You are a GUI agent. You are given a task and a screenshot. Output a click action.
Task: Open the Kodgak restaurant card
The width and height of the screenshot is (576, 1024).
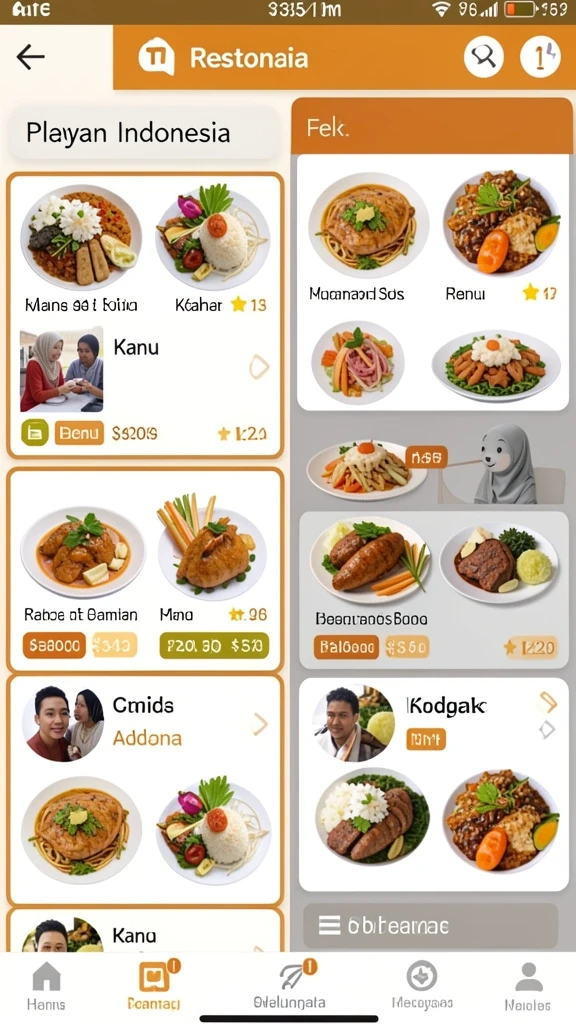click(434, 723)
